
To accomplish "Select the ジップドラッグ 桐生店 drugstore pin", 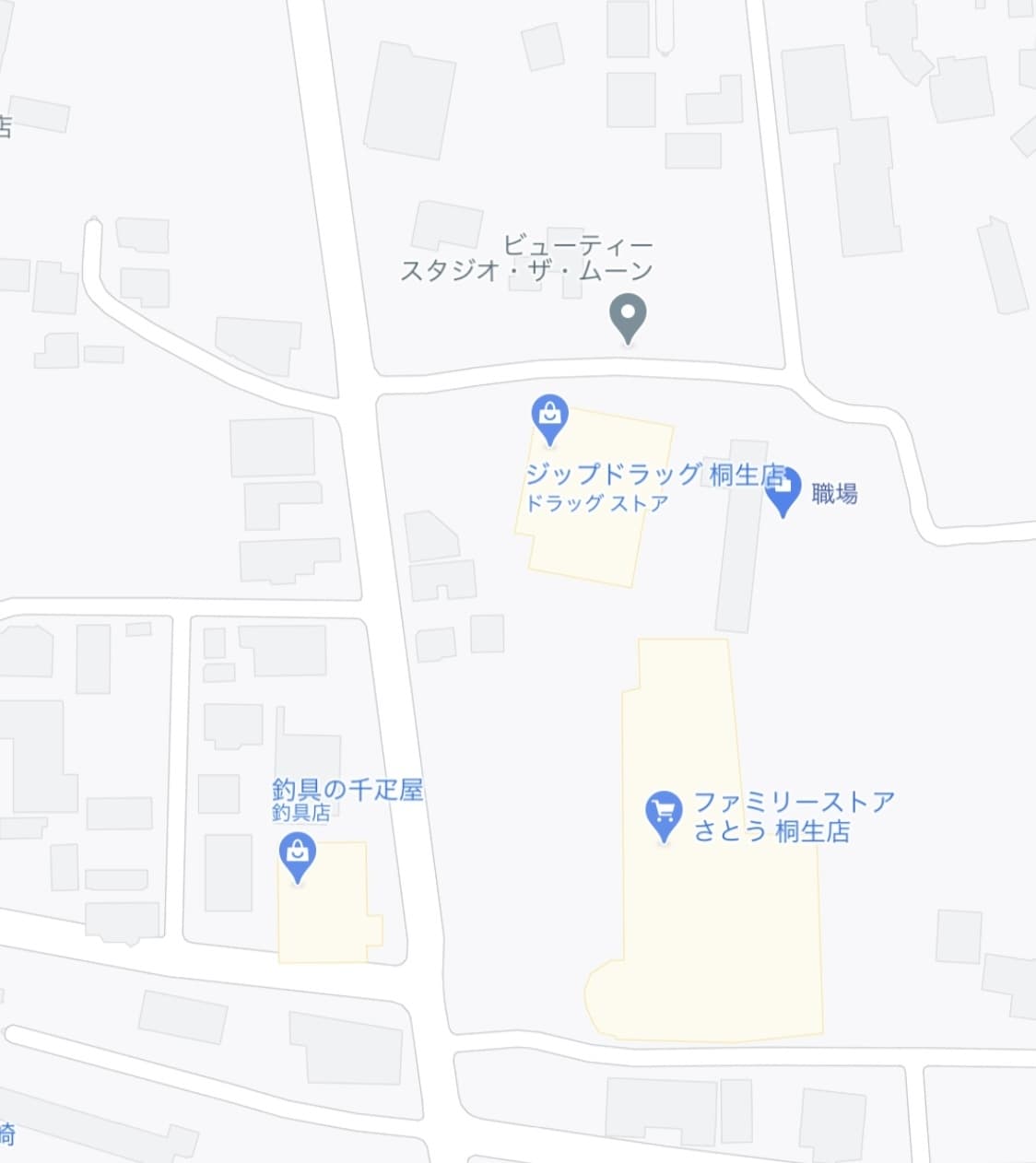I will pyautogui.click(x=550, y=417).
